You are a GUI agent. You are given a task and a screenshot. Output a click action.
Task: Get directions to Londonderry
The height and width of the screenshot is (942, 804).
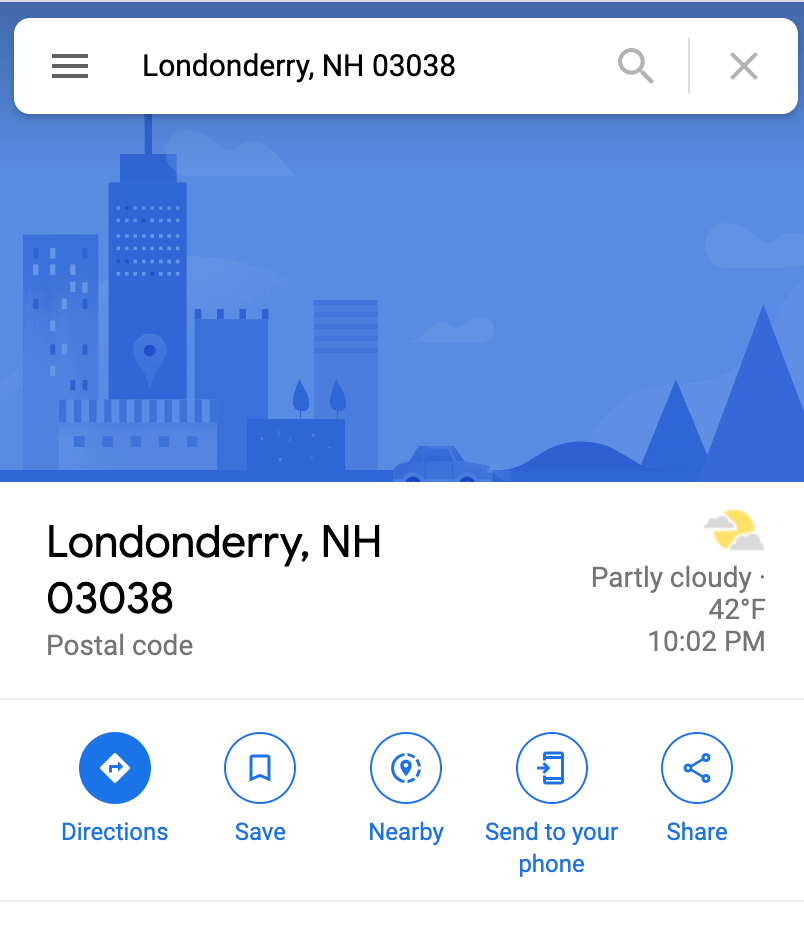115,768
